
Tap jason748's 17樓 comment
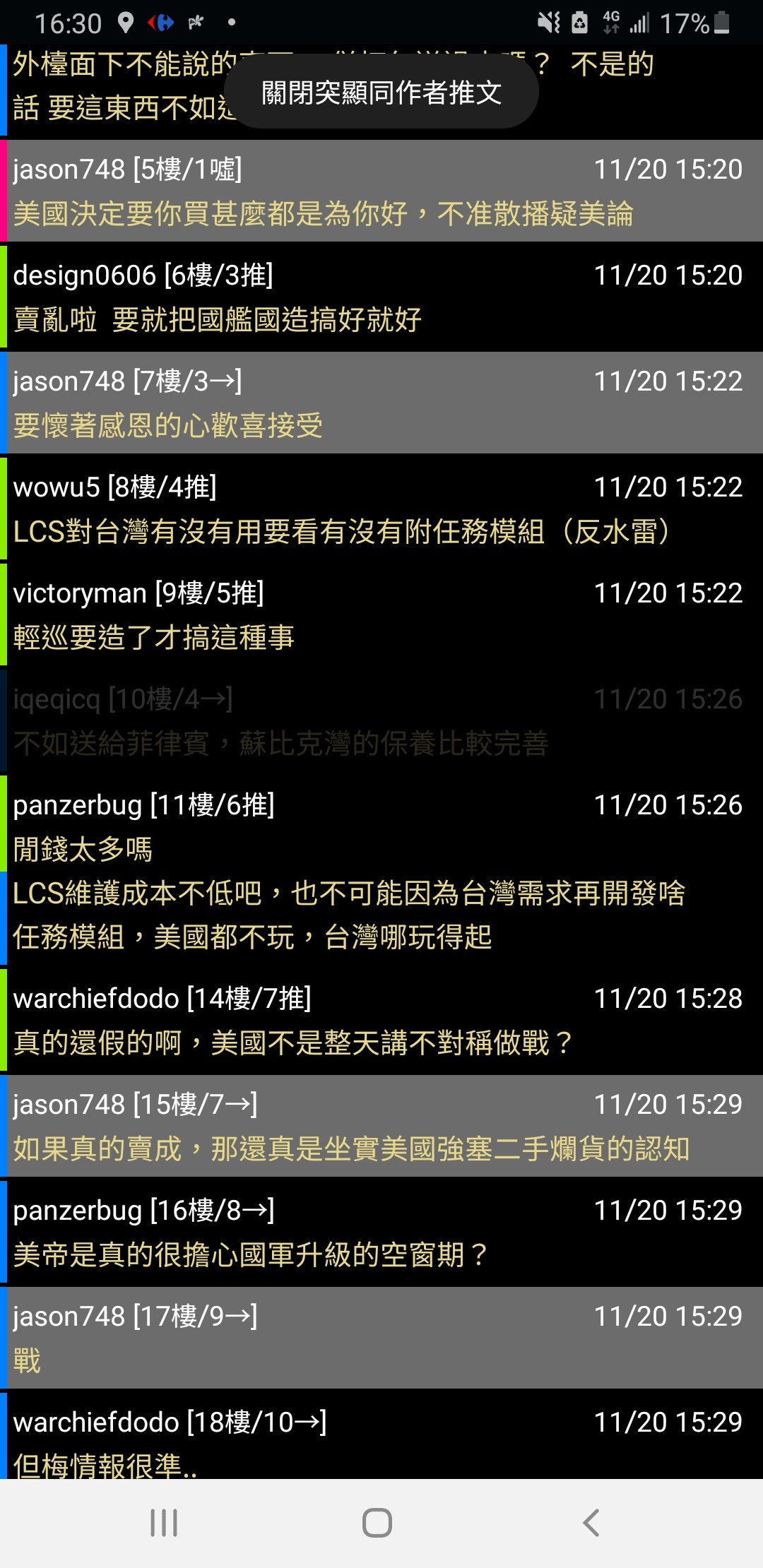tap(381, 1338)
